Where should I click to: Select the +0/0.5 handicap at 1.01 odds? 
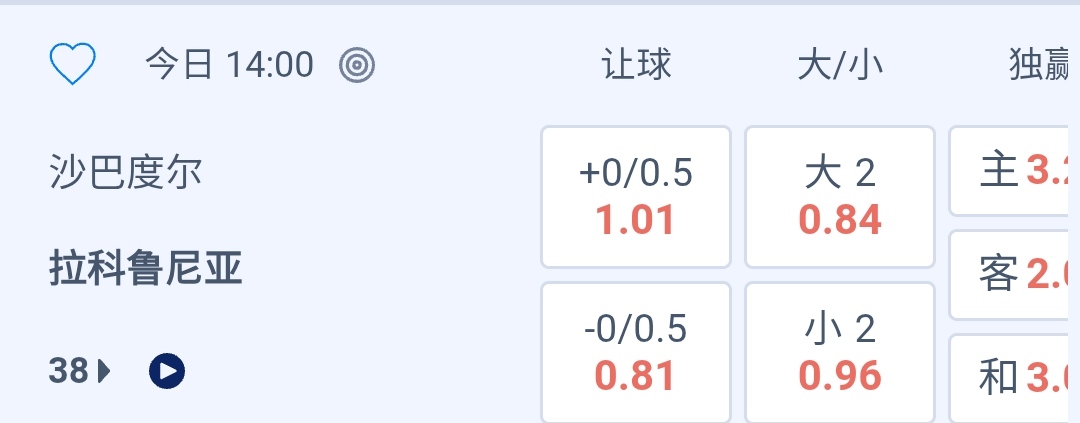coord(636,197)
